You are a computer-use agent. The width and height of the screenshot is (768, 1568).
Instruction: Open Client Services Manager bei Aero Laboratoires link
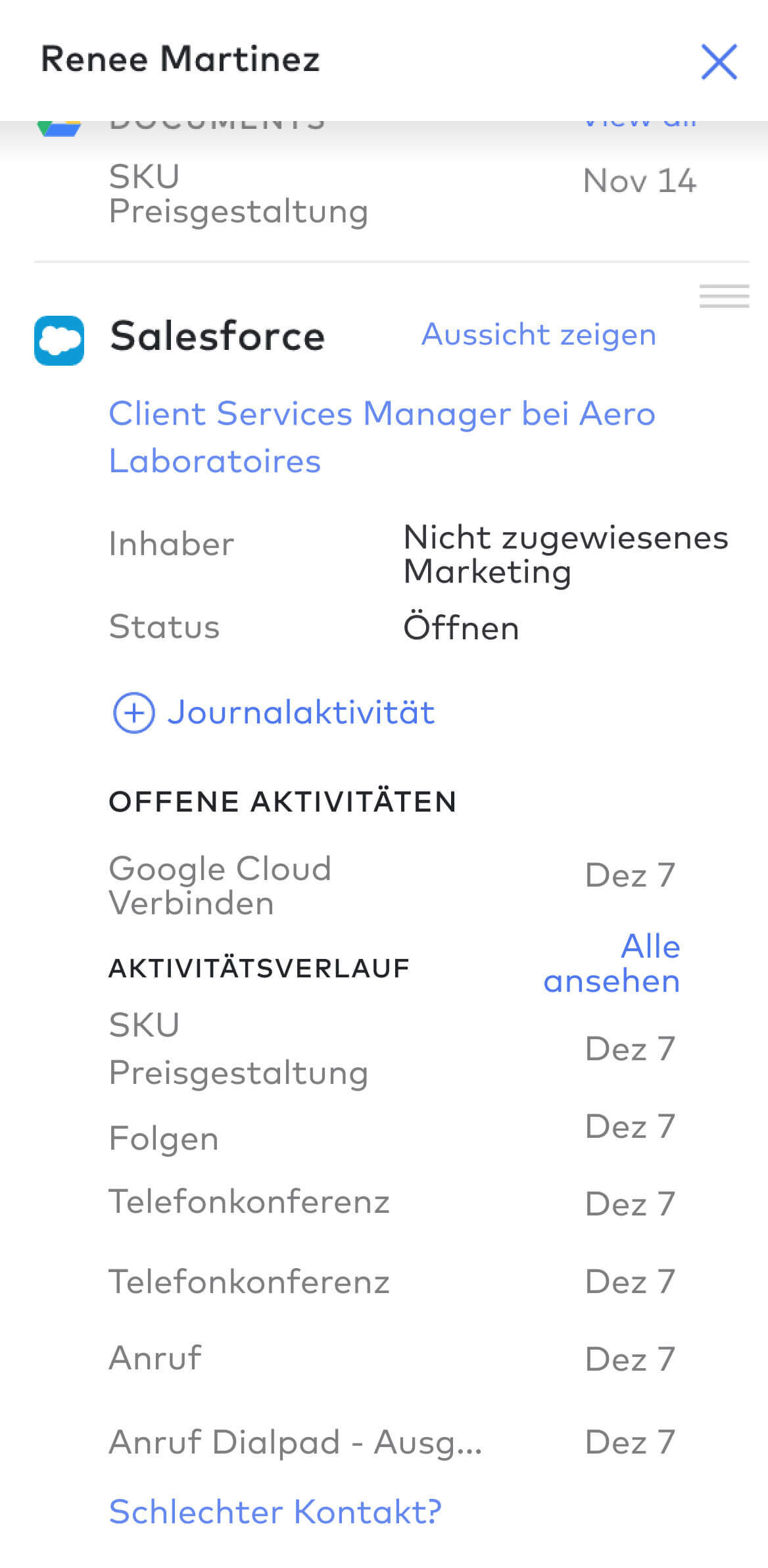(382, 437)
